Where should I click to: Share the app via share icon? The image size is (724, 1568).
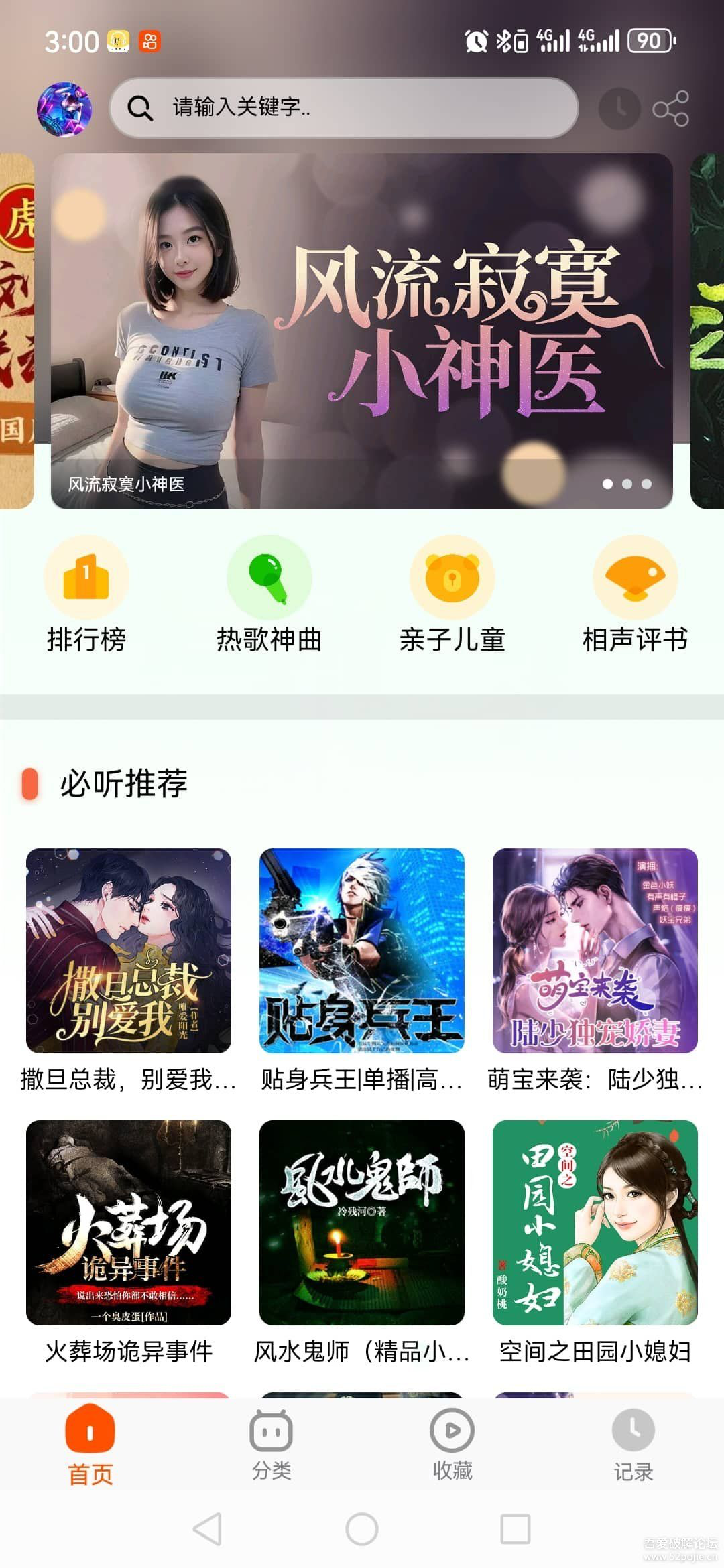tap(670, 109)
